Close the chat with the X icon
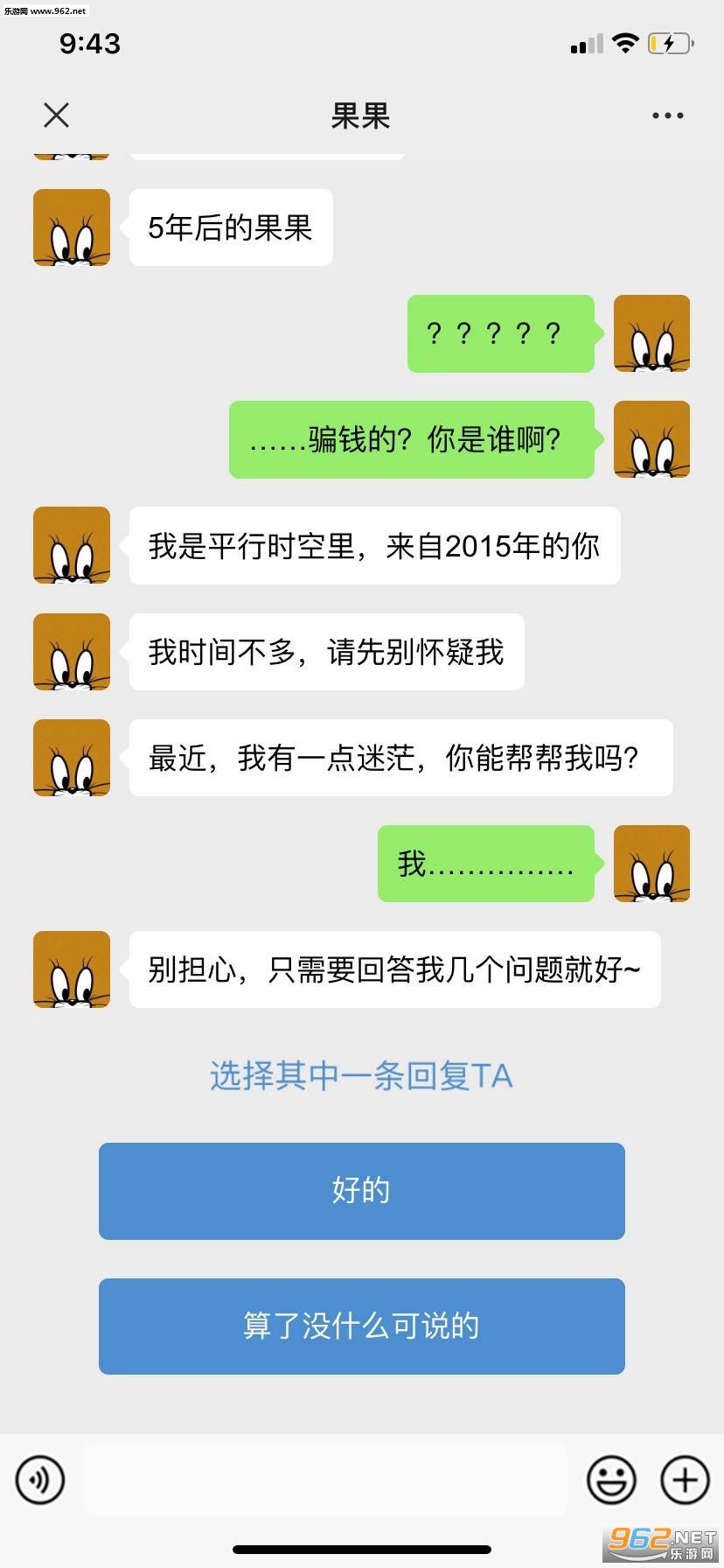Image resolution: width=724 pixels, height=1568 pixels. point(56,115)
